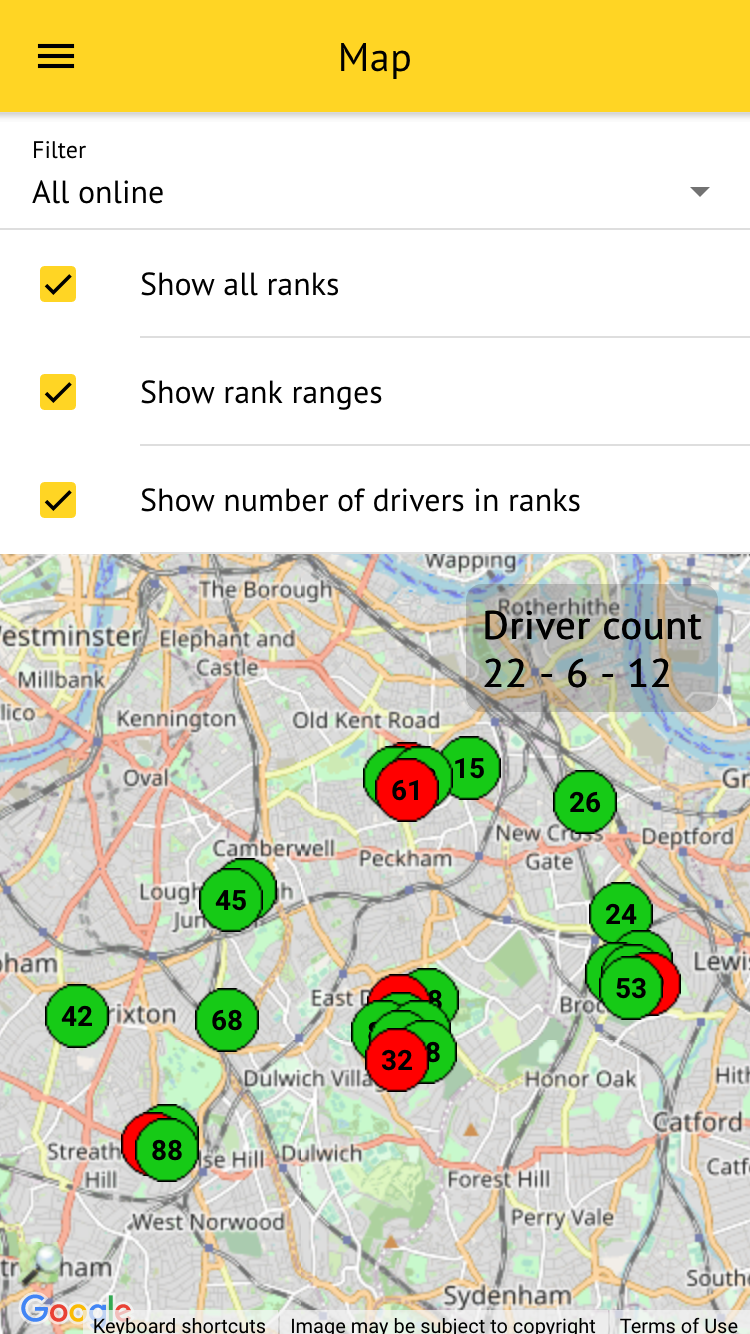Select the green map marker 42
Image resolution: width=750 pixels, height=1334 pixels.
pos(77,1016)
